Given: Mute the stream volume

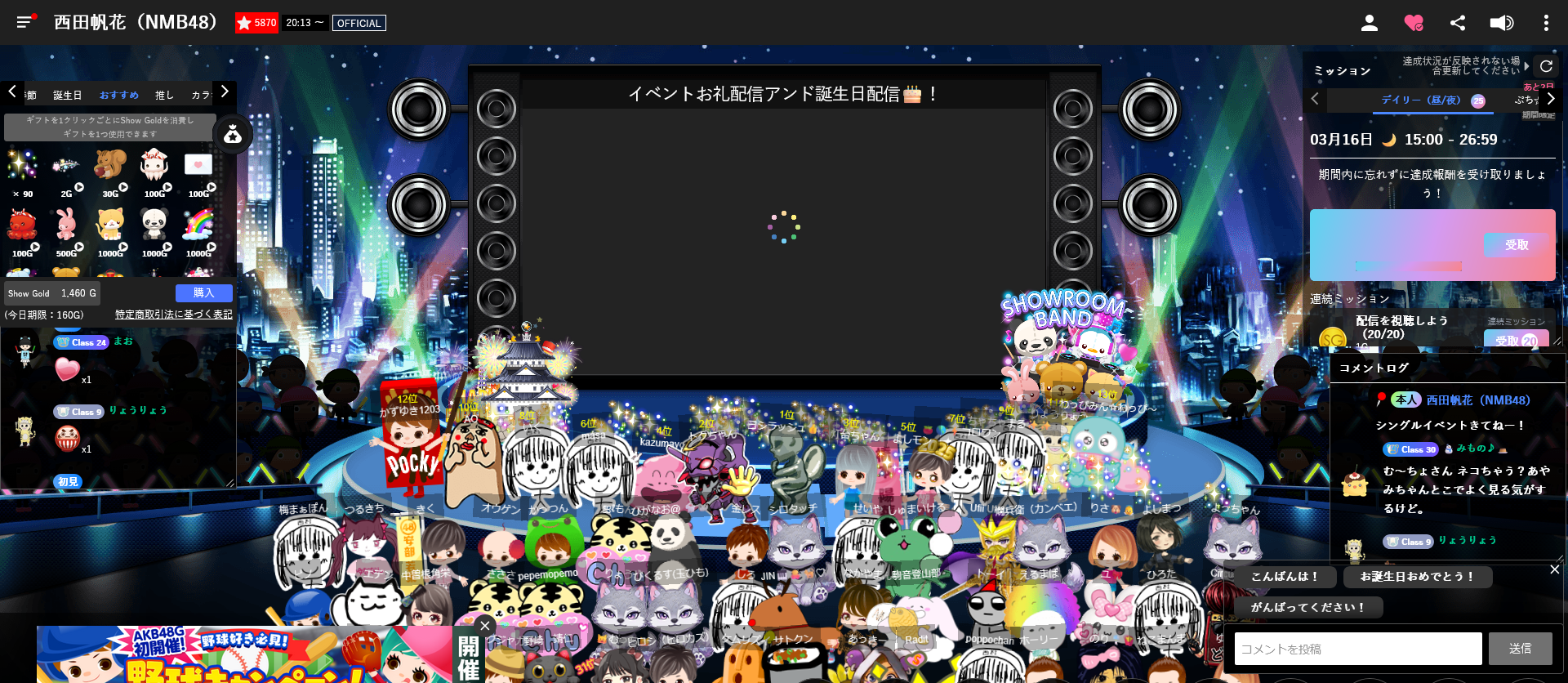Looking at the screenshot, I should [1501, 23].
